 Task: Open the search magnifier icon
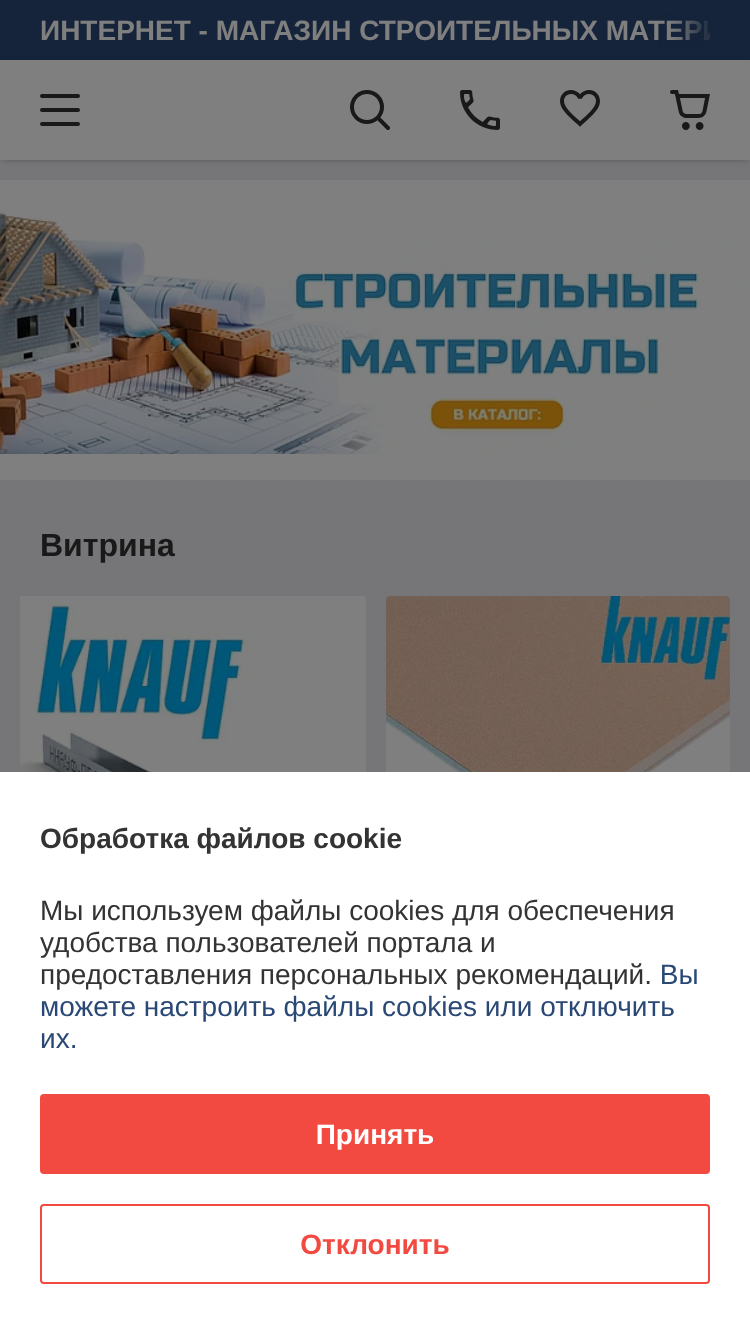[370, 110]
